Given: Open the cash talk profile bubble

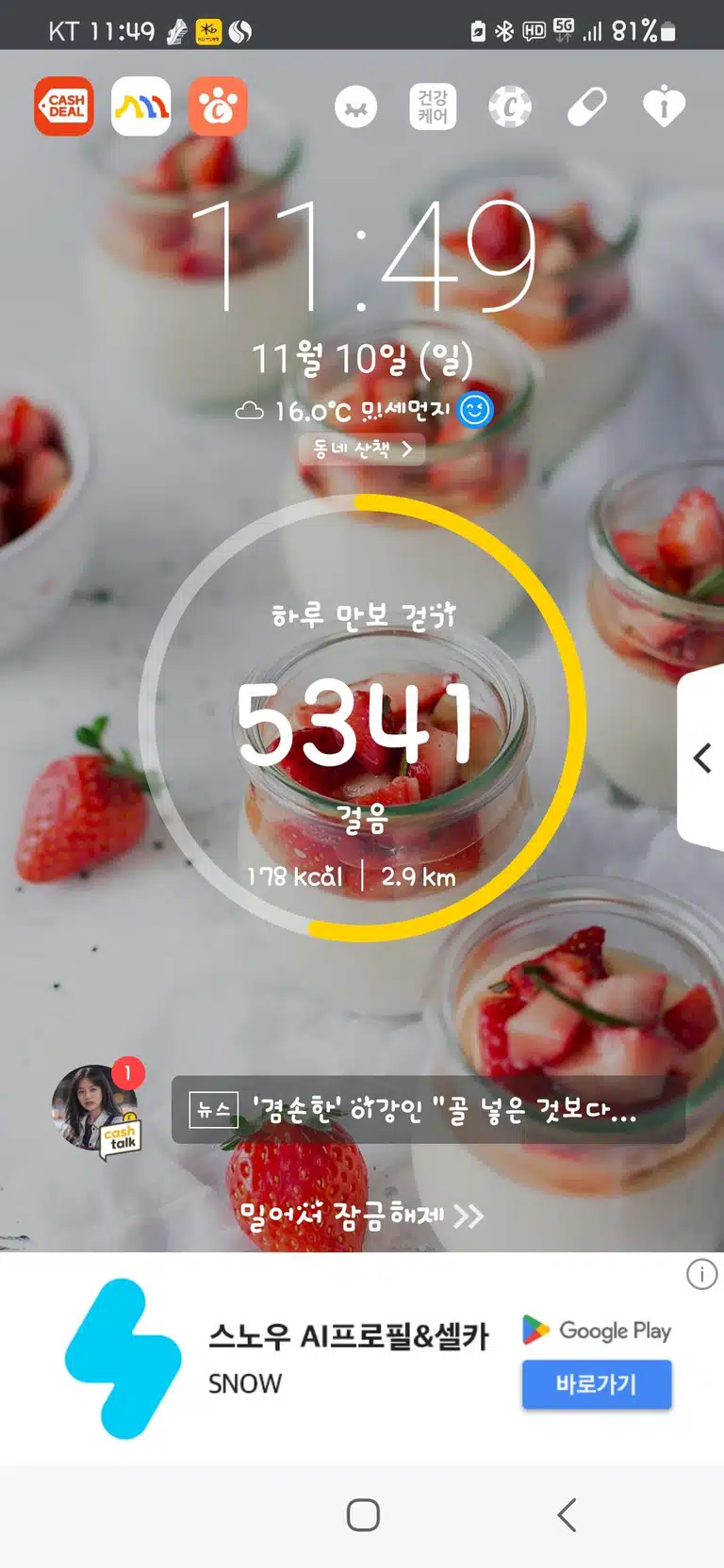Looking at the screenshot, I should [x=97, y=1111].
